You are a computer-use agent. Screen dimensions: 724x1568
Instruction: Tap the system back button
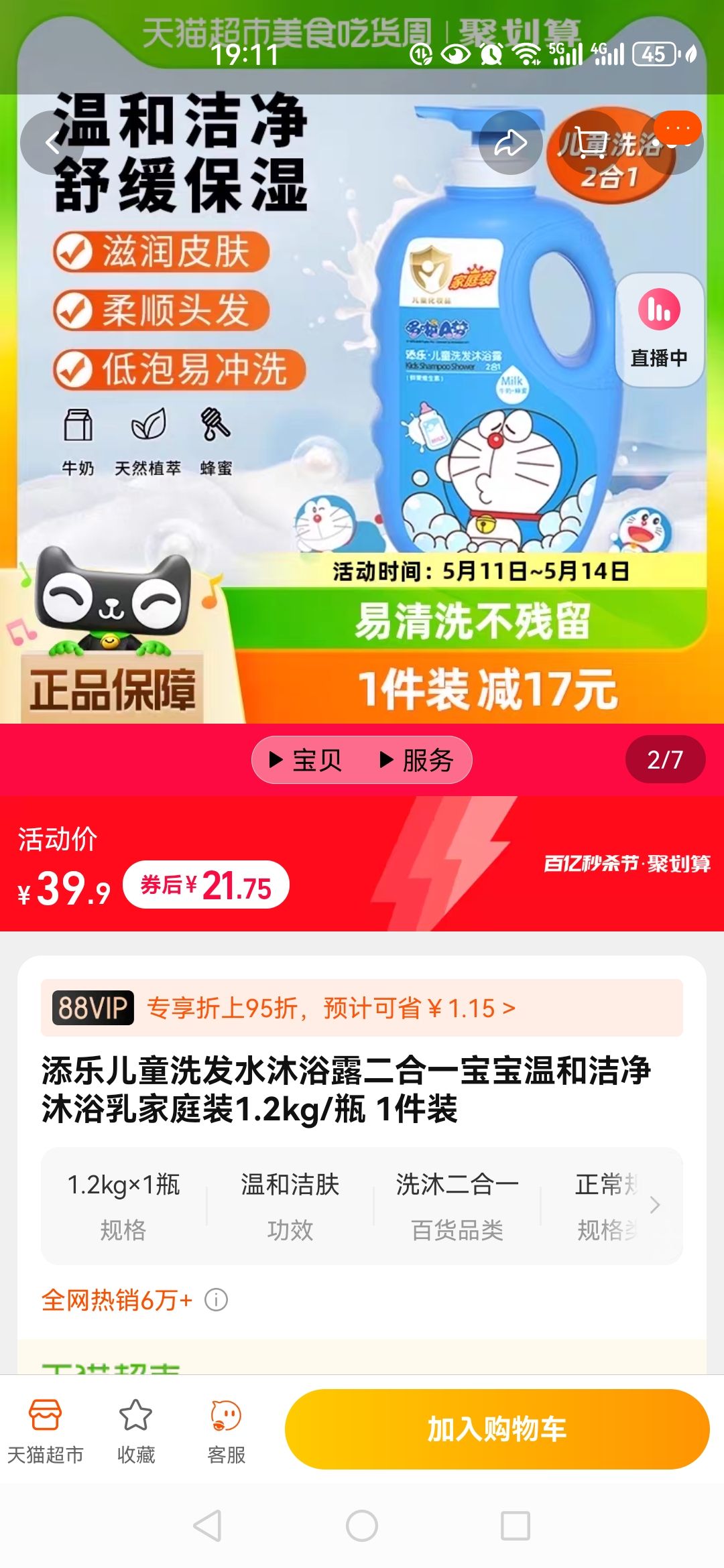coord(207,1526)
